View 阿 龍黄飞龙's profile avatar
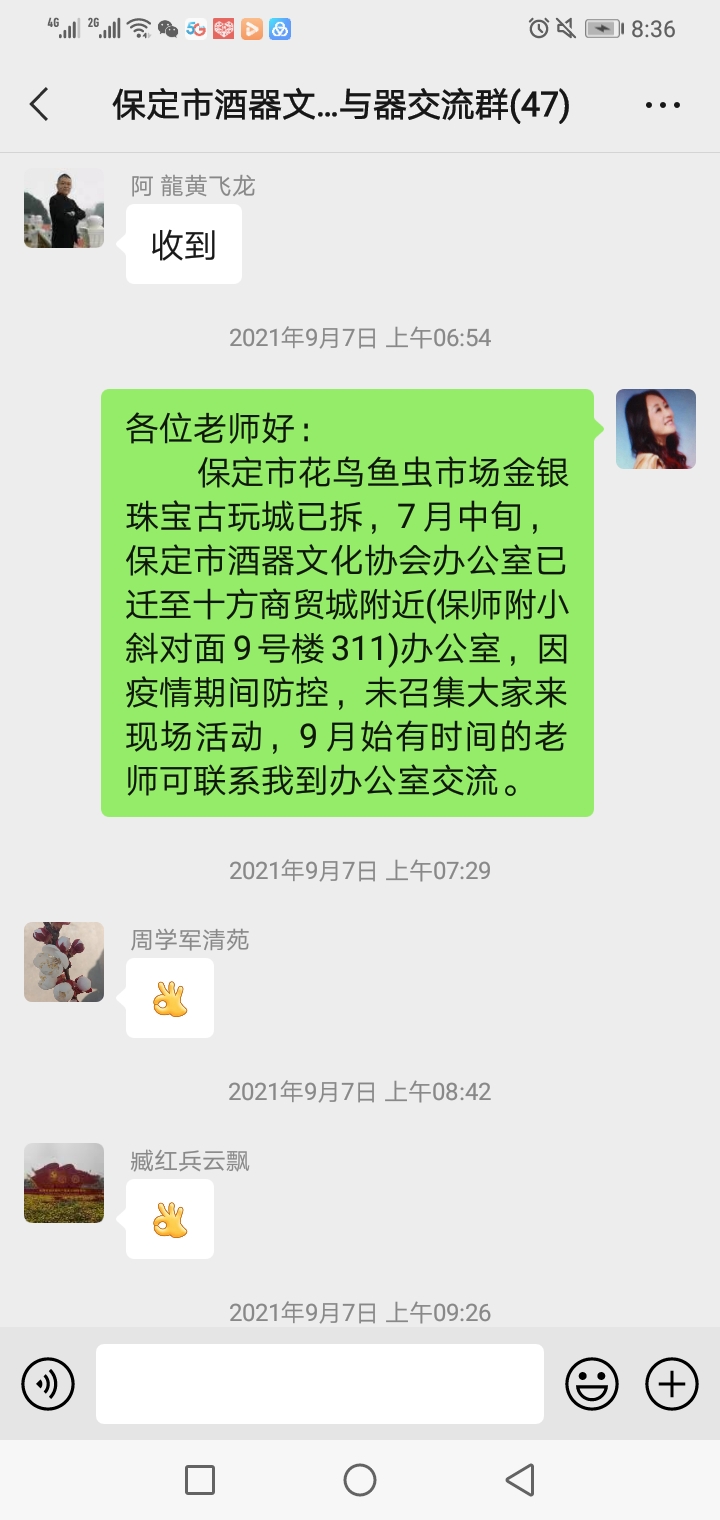This screenshot has width=720, height=1520. click(64, 208)
